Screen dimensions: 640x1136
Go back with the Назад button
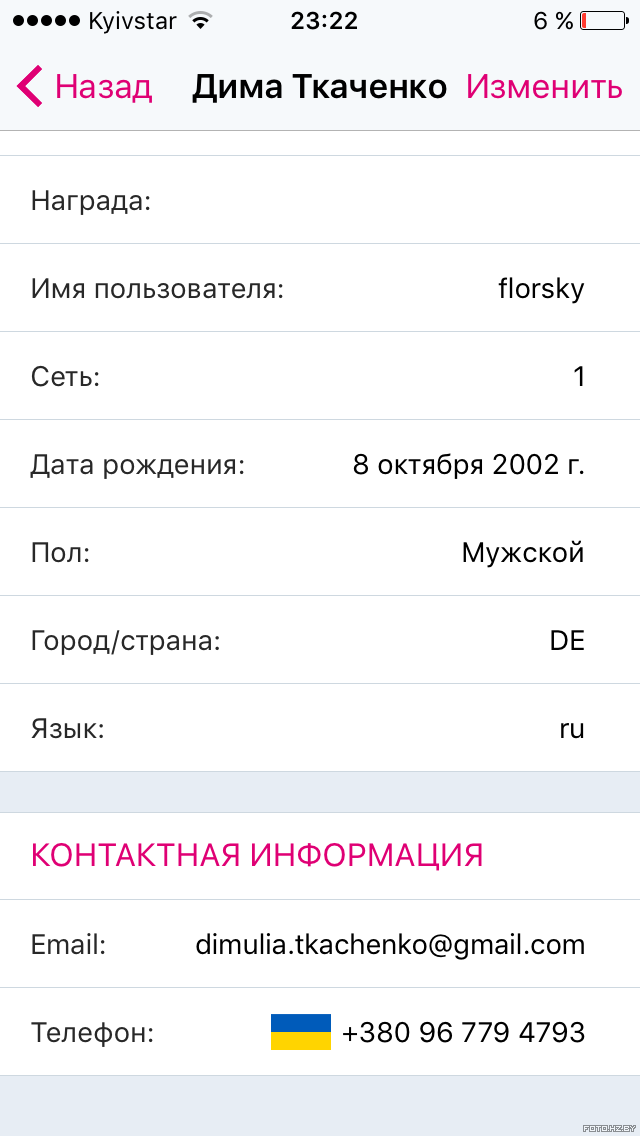[x=84, y=87]
